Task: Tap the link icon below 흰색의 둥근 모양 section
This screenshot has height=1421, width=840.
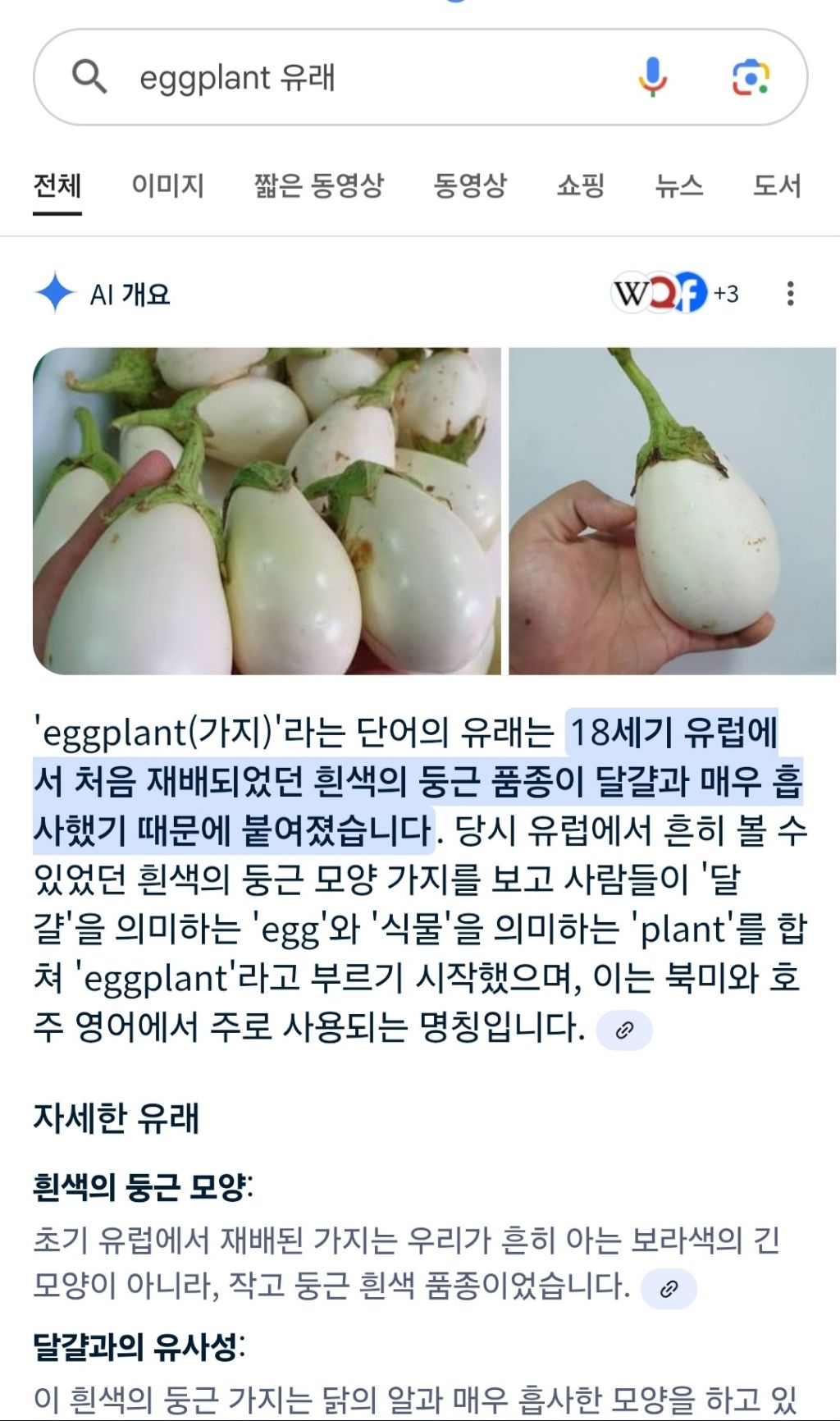Action: 669,1290
